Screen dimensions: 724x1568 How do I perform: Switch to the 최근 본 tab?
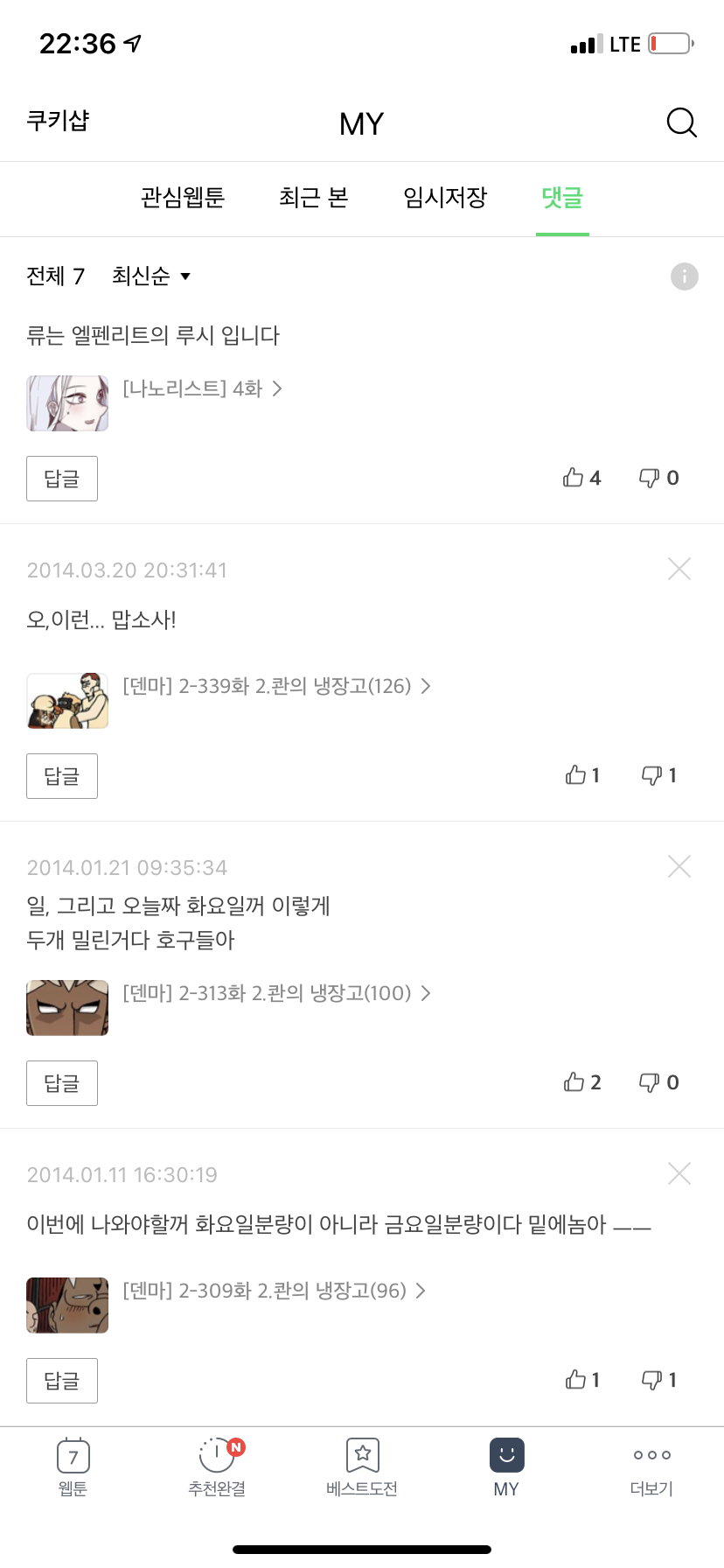[x=314, y=198]
